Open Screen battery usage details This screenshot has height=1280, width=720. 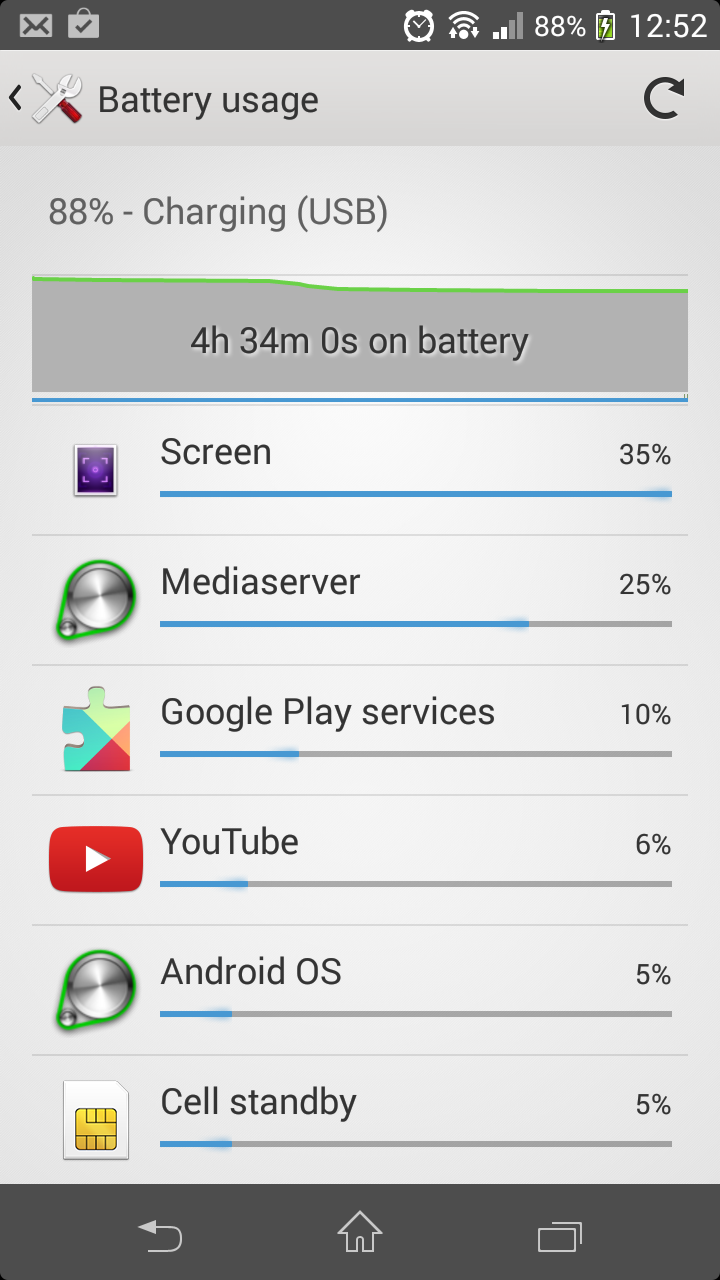[360, 470]
